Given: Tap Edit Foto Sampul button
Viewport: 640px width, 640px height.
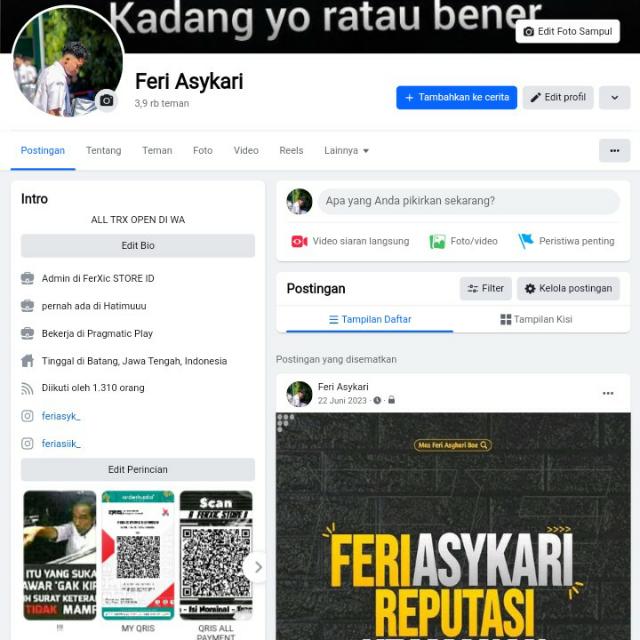Looking at the screenshot, I should 567,31.
